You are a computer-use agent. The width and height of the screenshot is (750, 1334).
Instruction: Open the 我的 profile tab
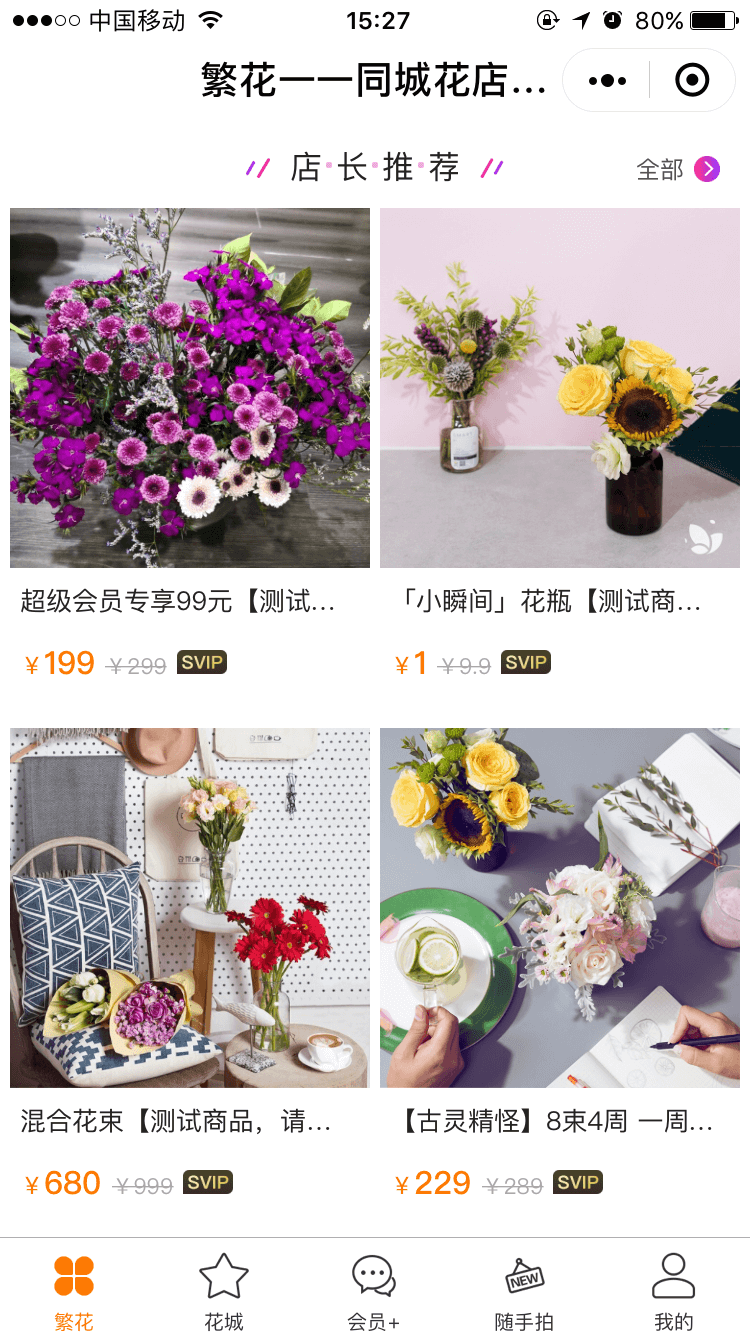(x=673, y=1291)
